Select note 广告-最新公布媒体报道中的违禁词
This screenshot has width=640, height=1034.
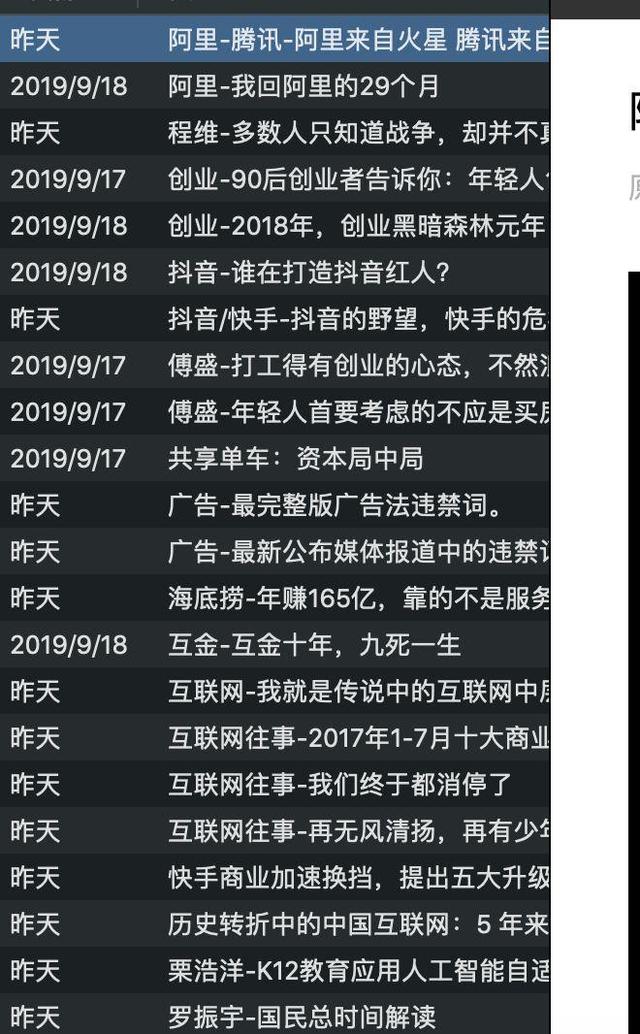coord(274,551)
